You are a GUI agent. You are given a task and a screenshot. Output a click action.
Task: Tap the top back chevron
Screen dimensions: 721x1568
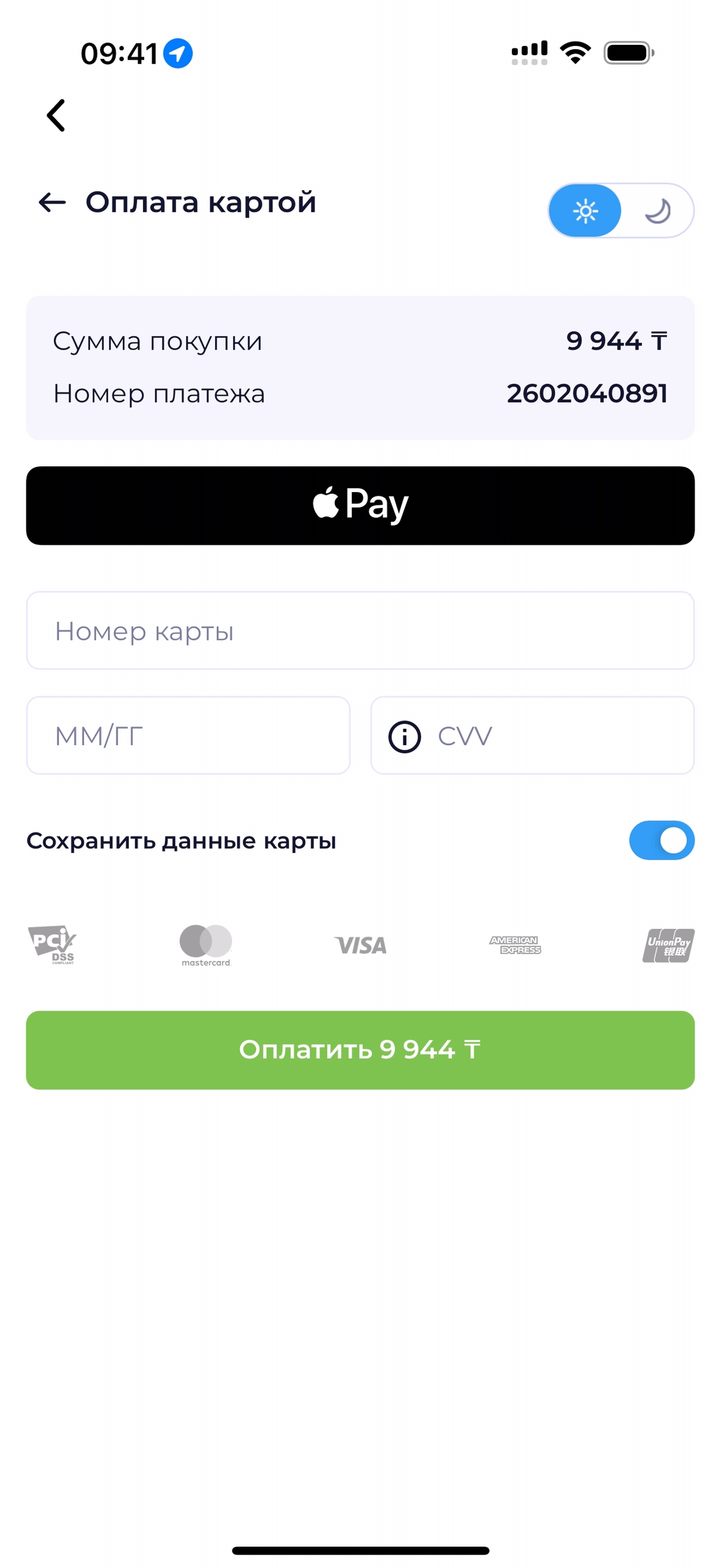click(56, 115)
